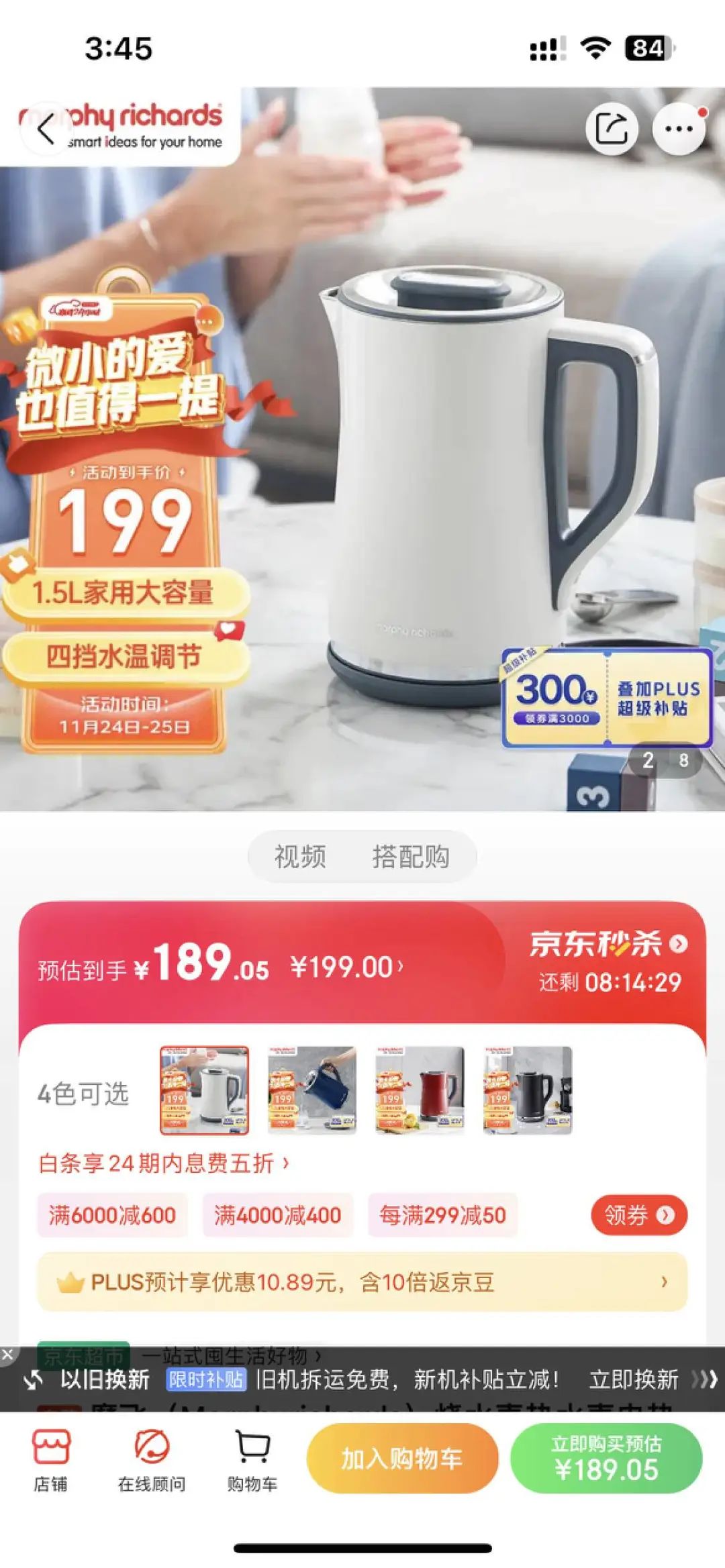Add the kettle with 加入购物车
The width and height of the screenshot is (725, 1568).
point(402,1459)
